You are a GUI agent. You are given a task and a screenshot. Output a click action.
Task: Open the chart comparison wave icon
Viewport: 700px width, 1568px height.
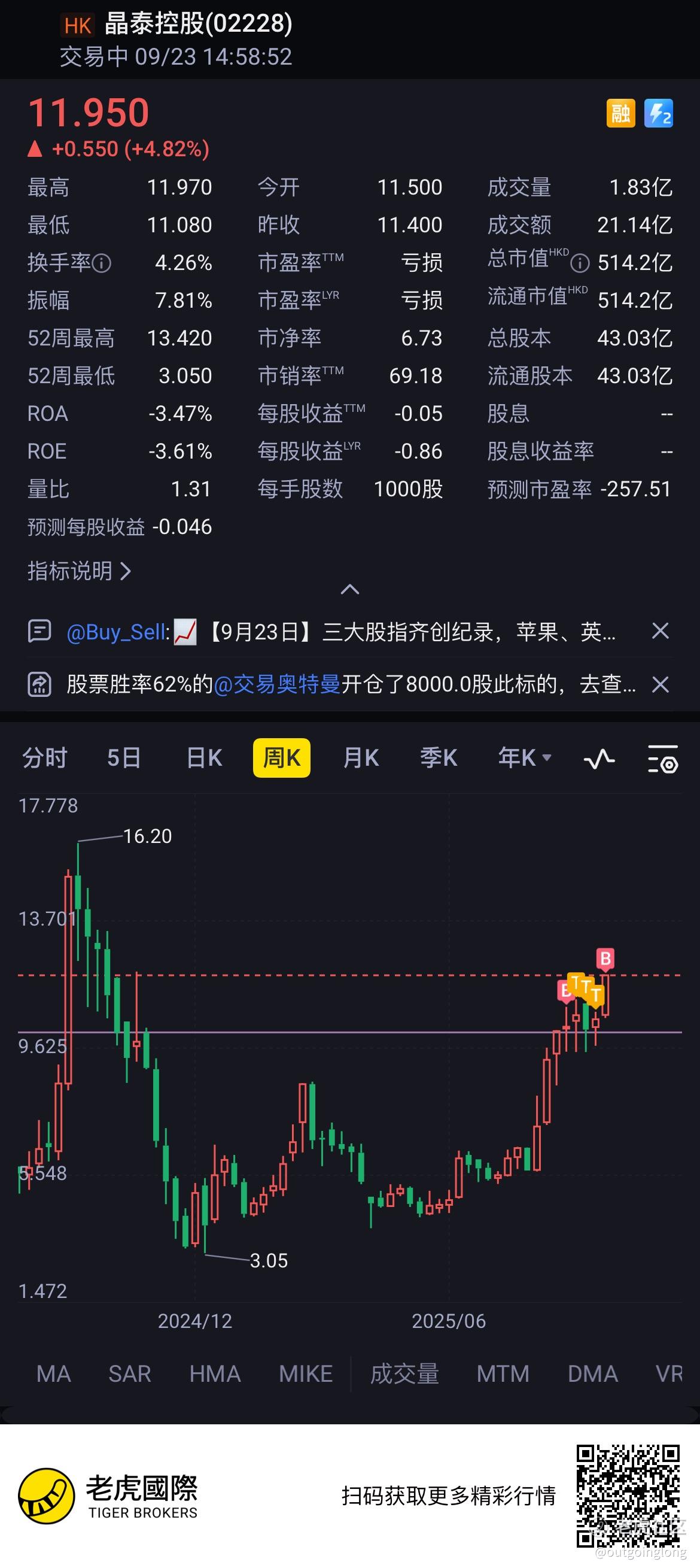[599, 759]
